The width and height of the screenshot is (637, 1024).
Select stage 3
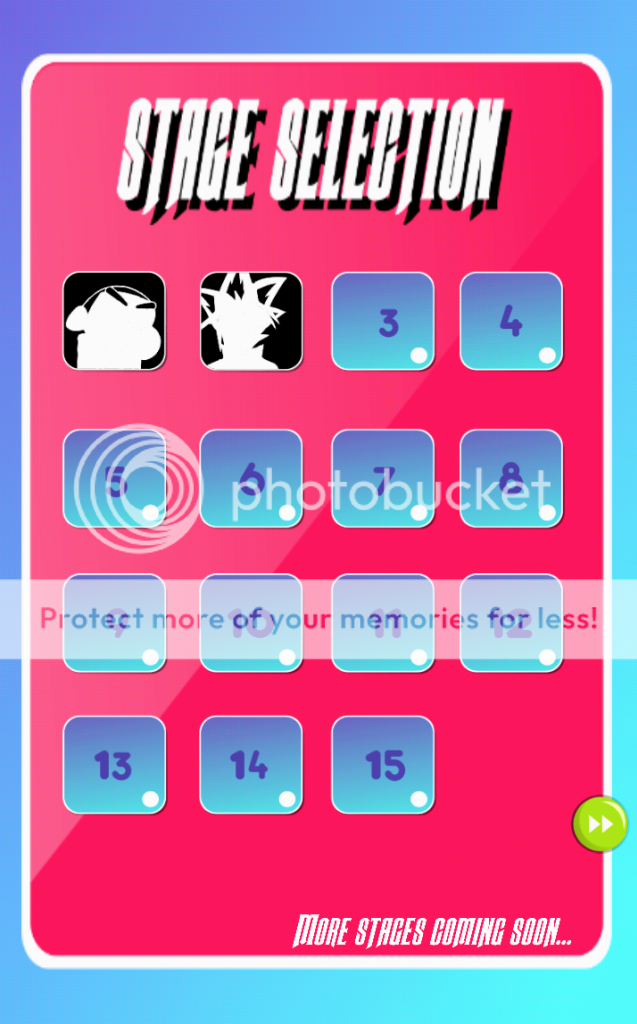[383, 321]
